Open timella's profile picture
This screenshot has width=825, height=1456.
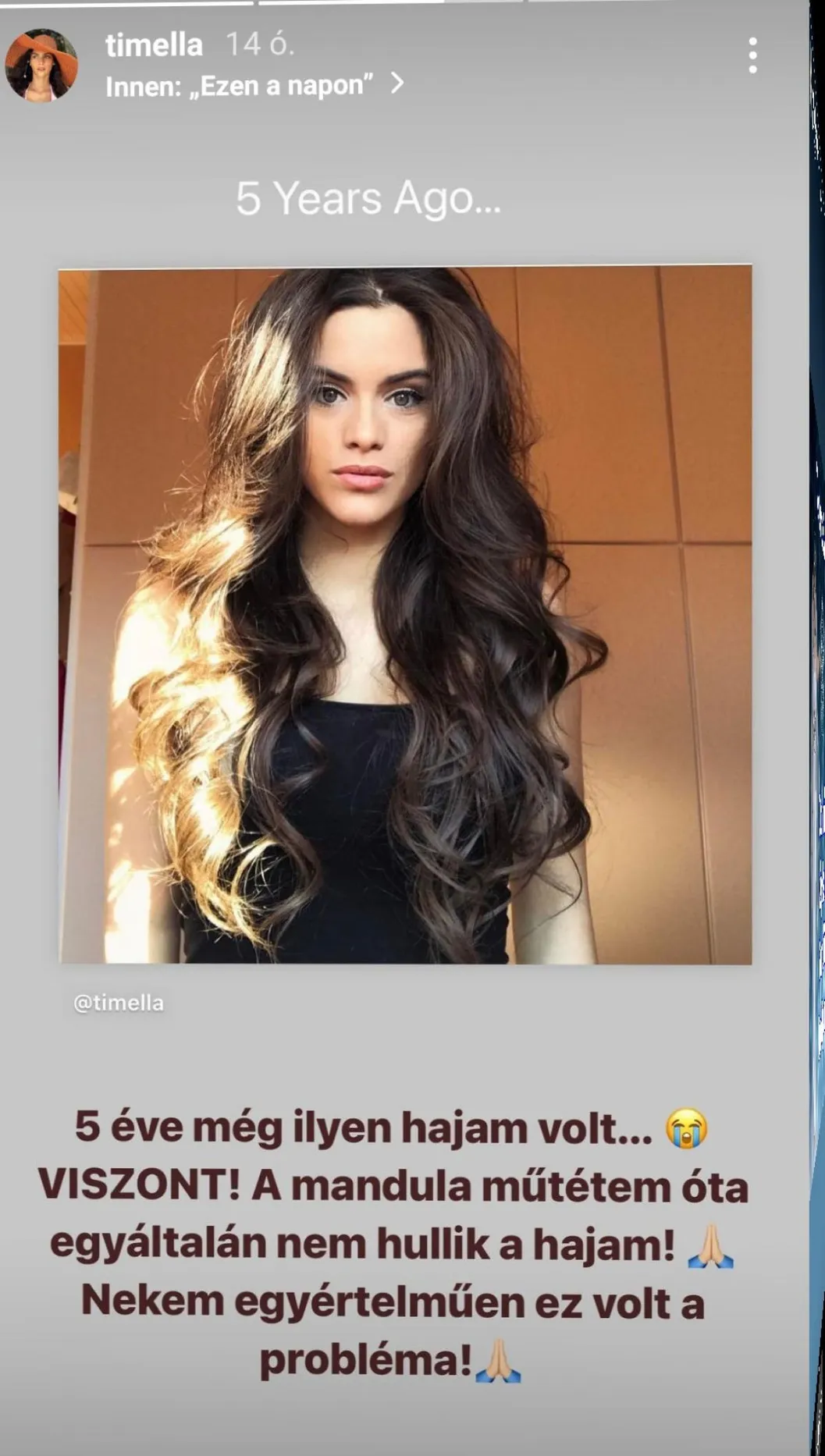point(41,66)
